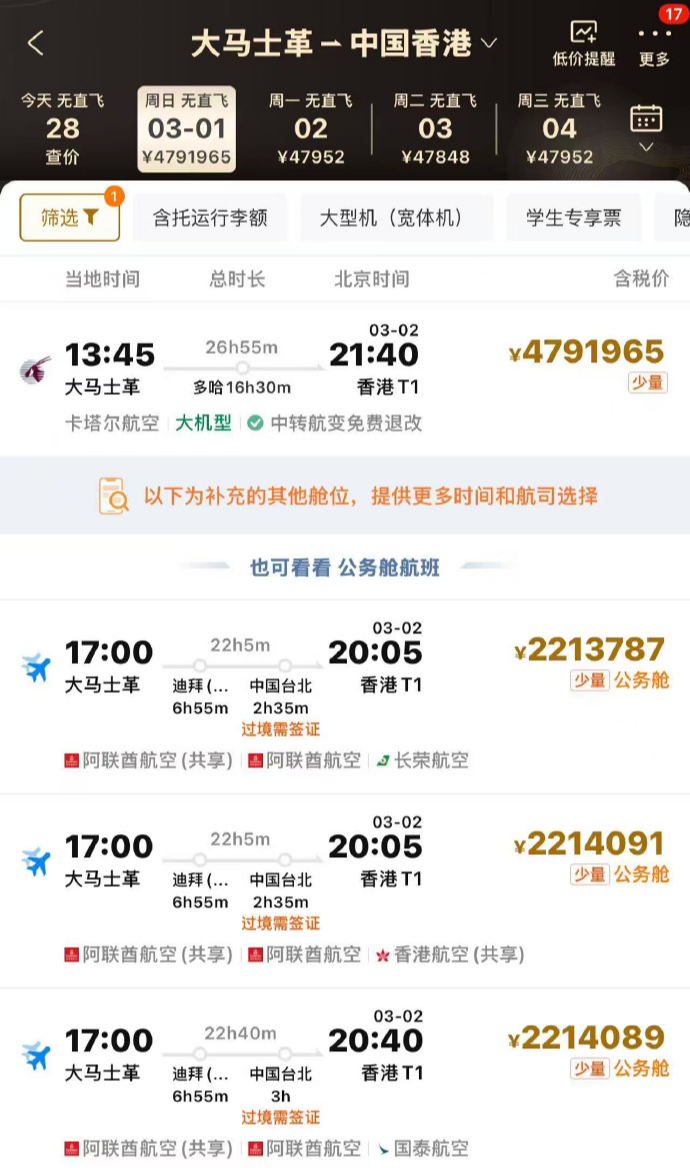Choose the 周三 04 date tab
The width and height of the screenshot is (690, 1168).
[559, 129]
